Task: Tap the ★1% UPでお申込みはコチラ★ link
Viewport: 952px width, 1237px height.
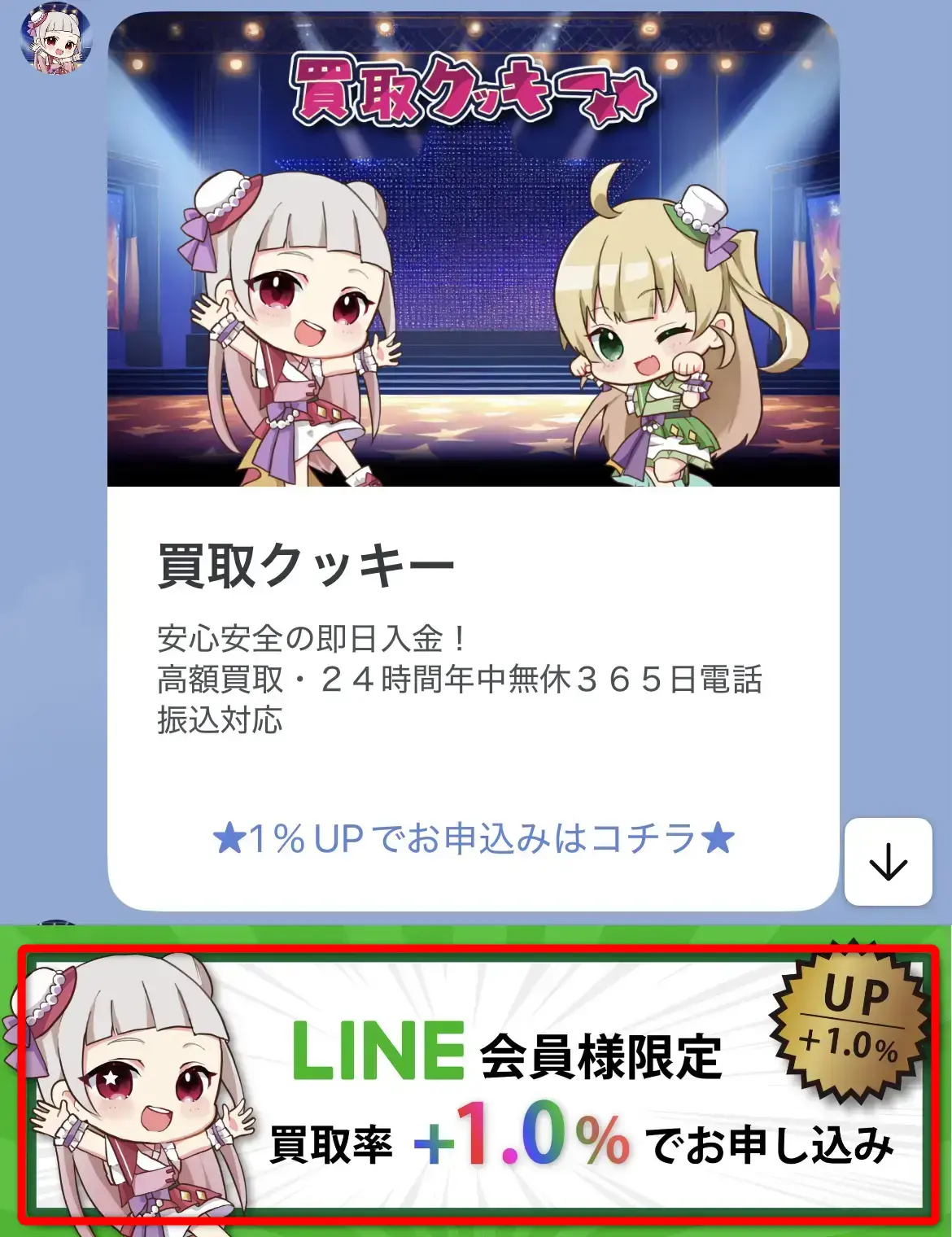Action: point(473,838)
